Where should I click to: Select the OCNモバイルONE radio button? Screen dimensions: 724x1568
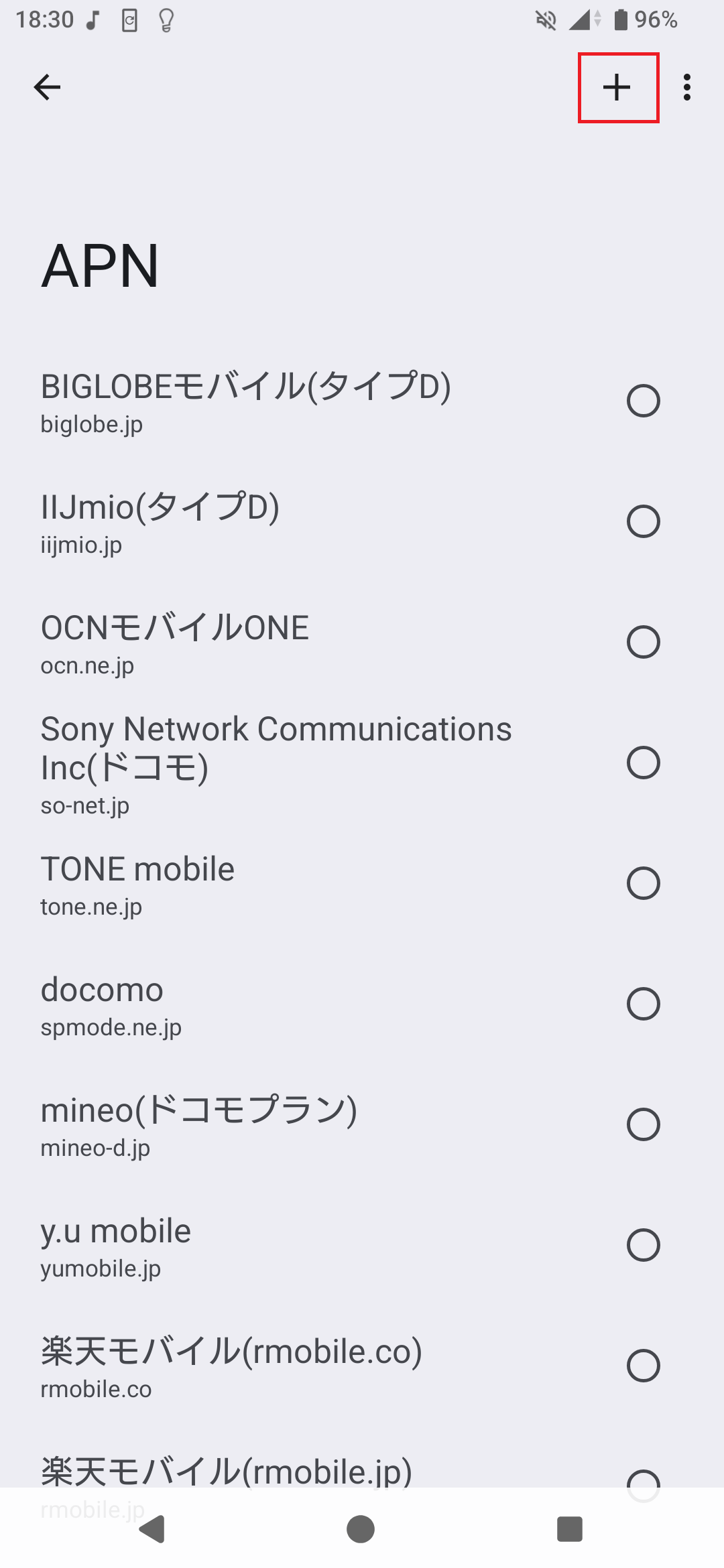pos(642,642)
